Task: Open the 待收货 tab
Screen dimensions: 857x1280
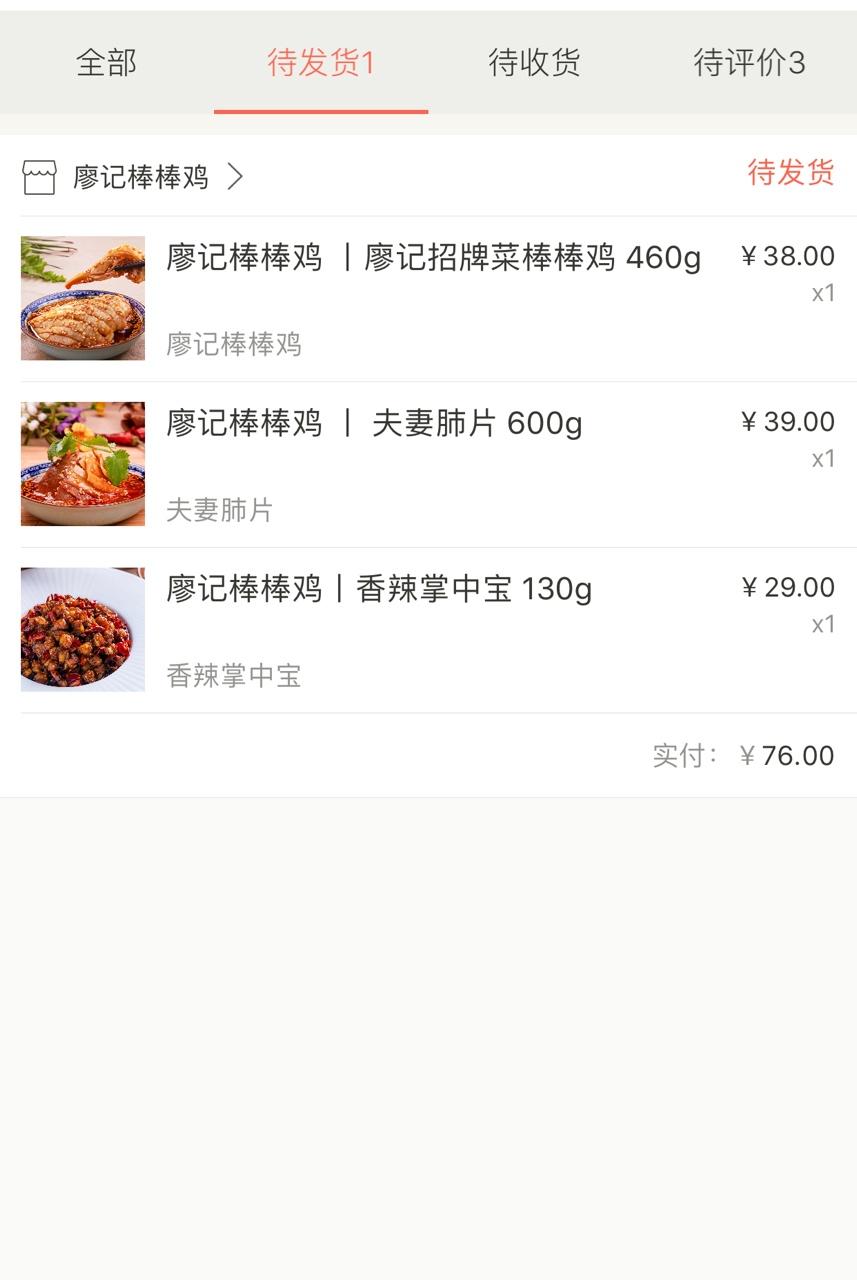Action: [x=534, y=63]
